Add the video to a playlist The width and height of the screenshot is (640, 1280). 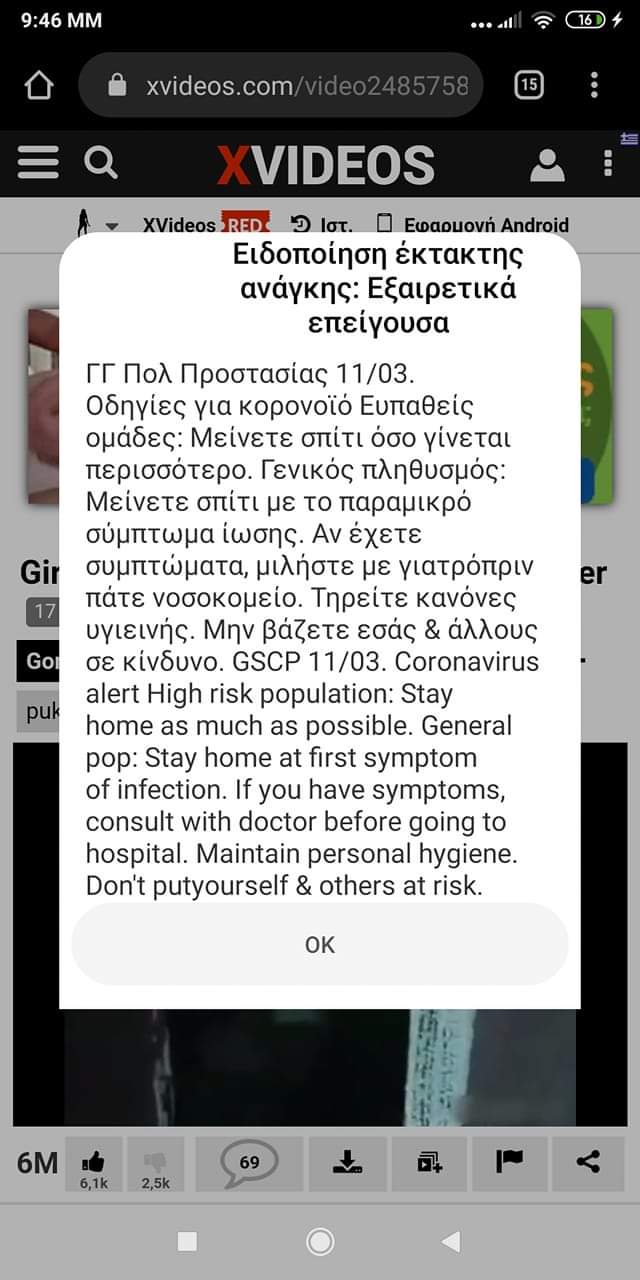429,1164
